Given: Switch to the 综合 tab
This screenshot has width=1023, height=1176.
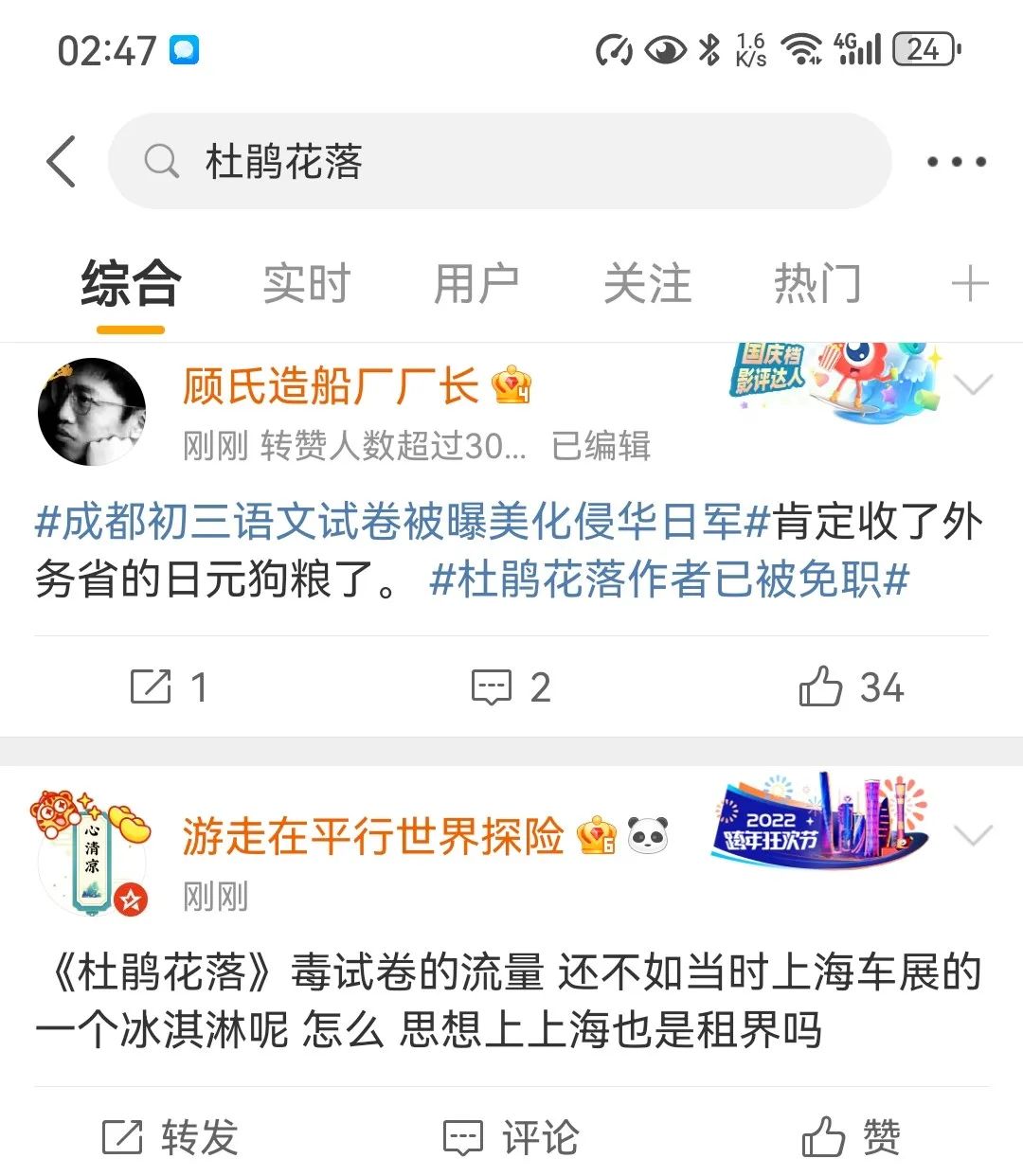Looking at the screenshot, I should tap(131, 284).
